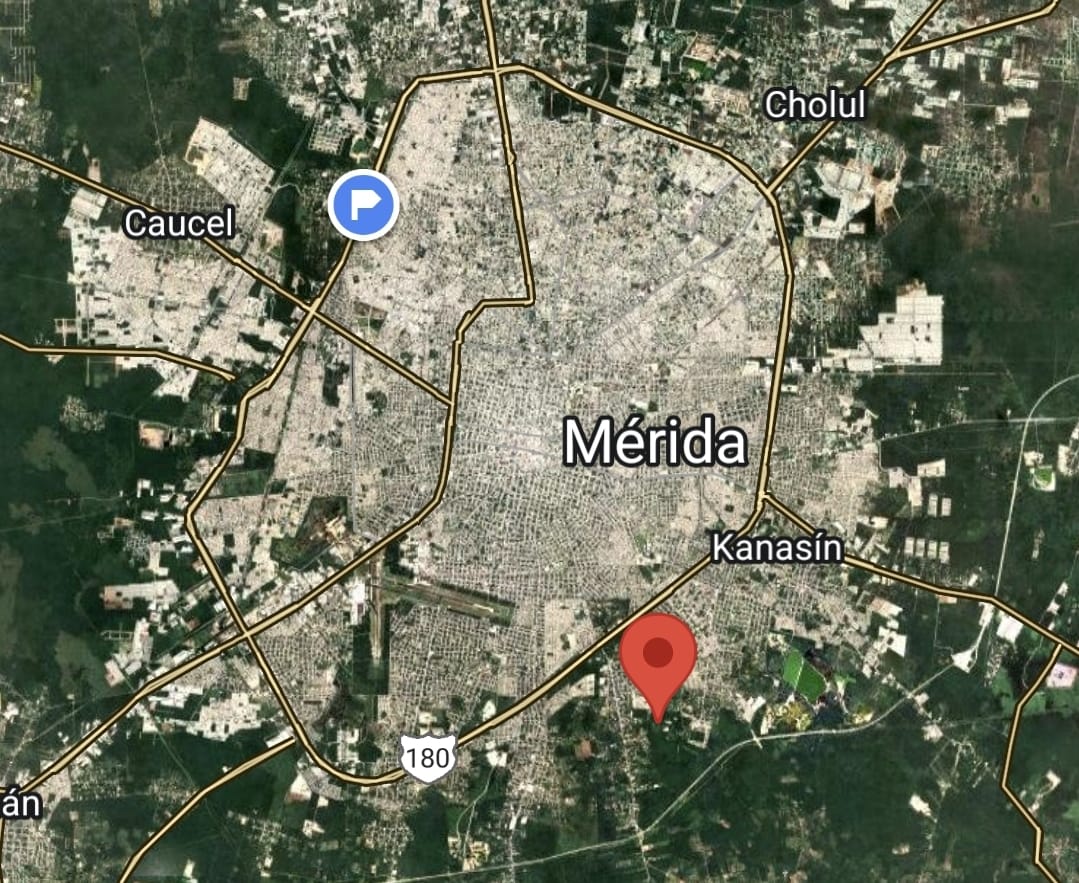The image size is (1079, 883).
Task: Select the red dropped pin near Kanasín
Action: point(657,657)
